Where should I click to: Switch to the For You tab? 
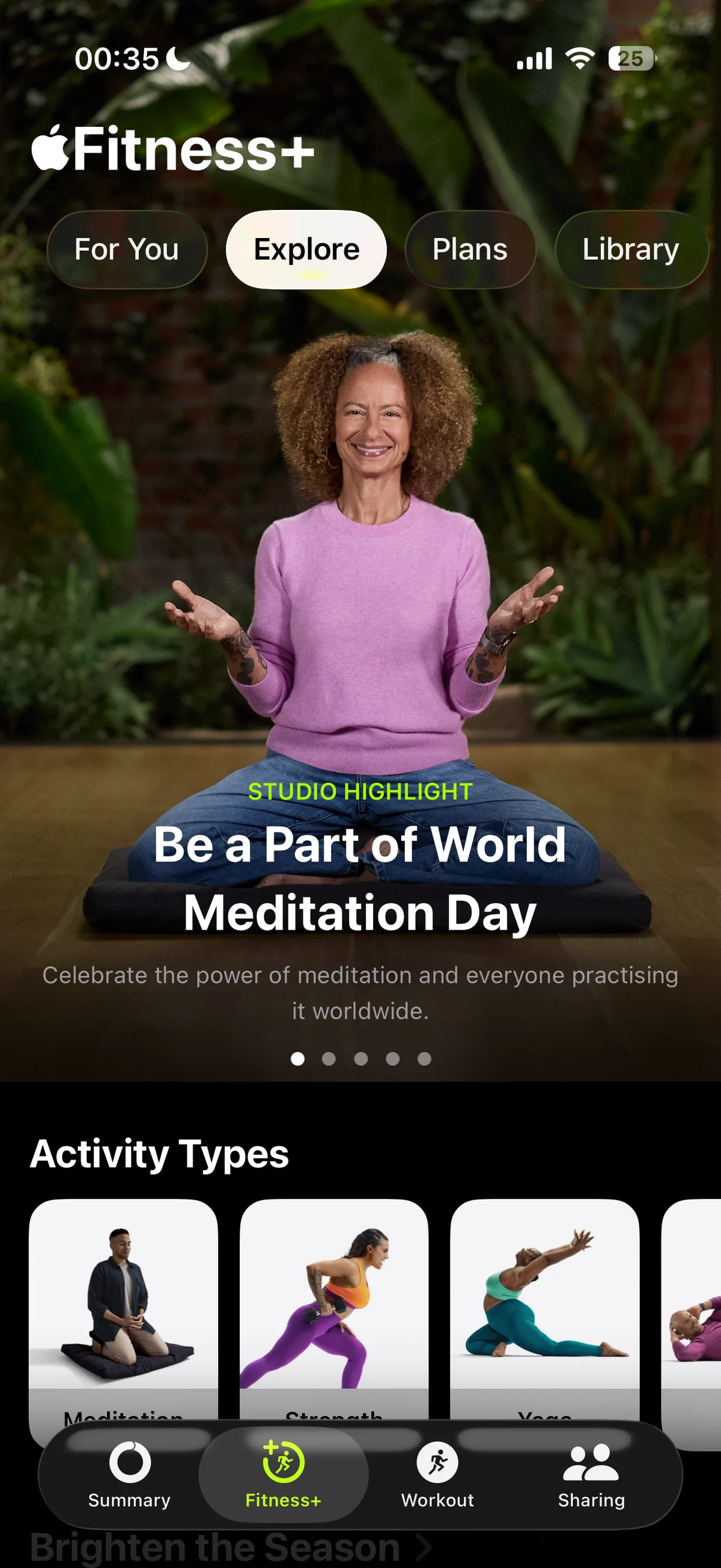(x=127, y=250)
